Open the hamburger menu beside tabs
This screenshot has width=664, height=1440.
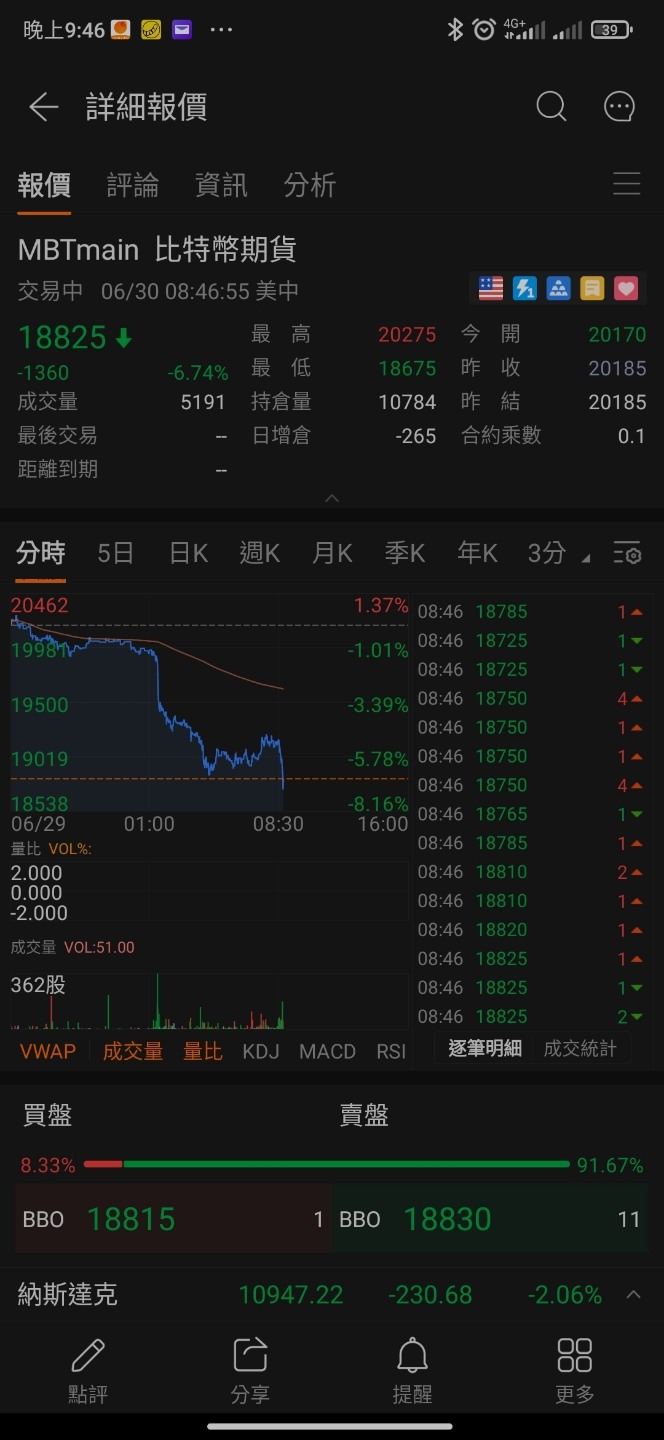point(626,184)
